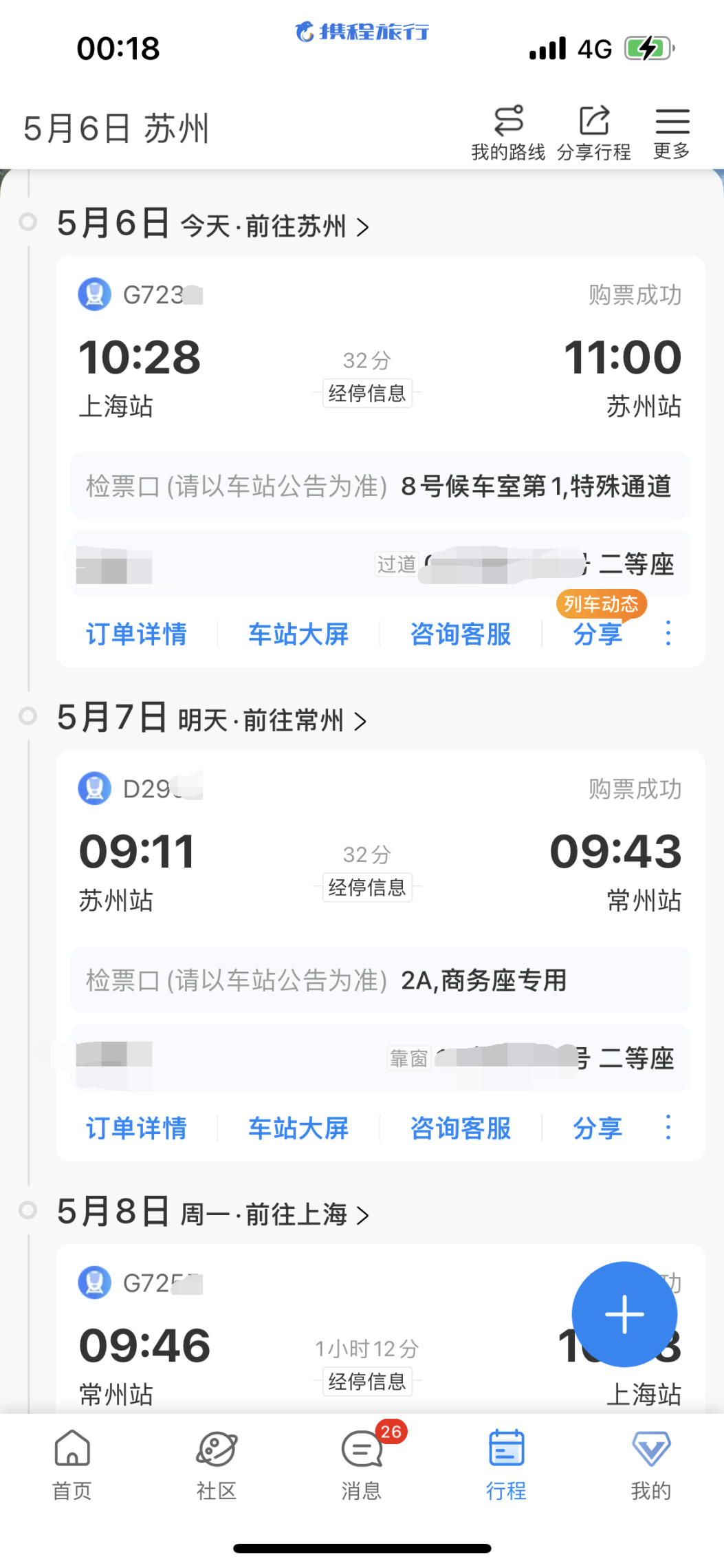
Task: Expand 5月8日 前往上海 day header
Action: (x=213, y=1214)
